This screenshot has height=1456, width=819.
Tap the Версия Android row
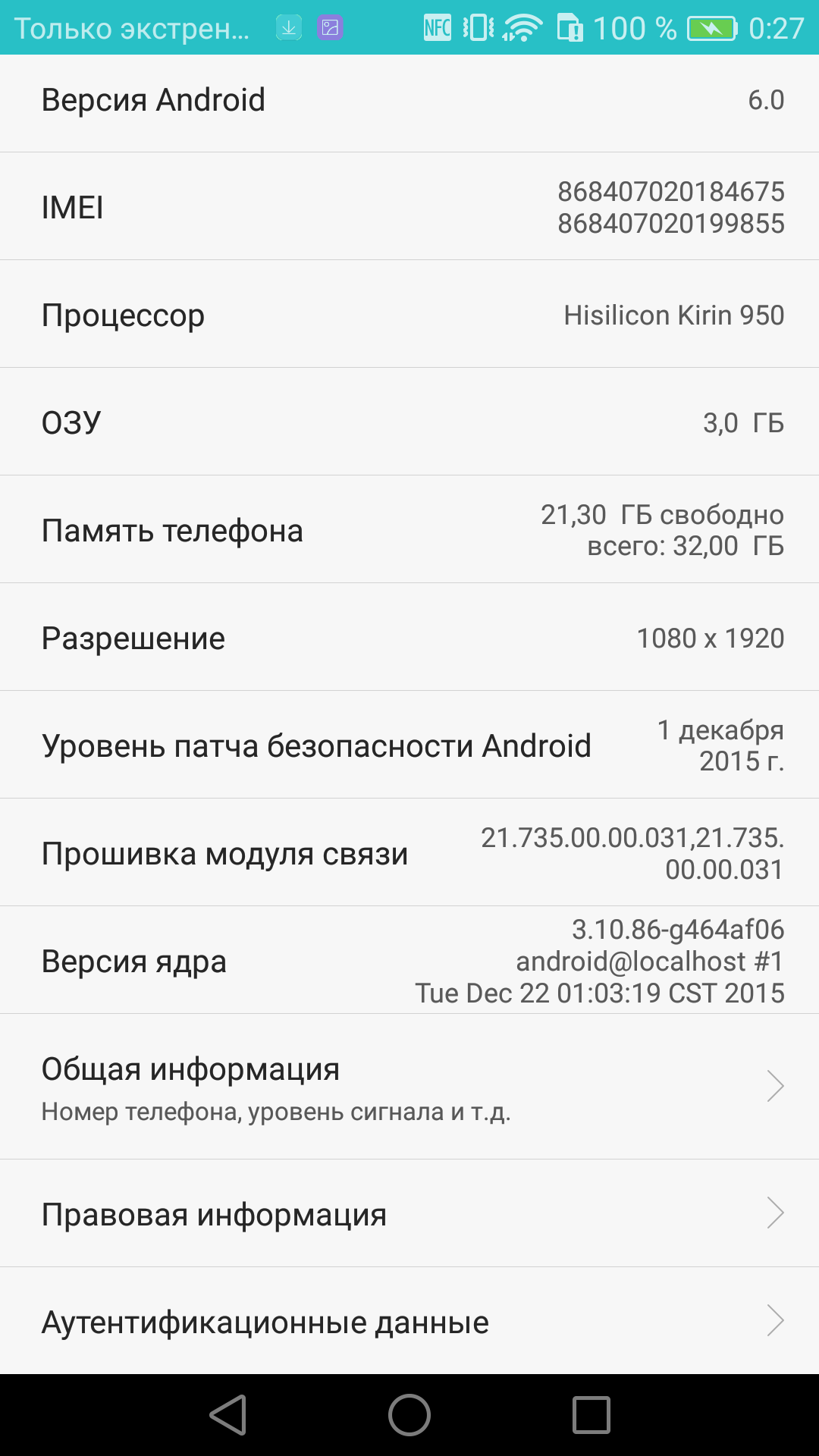click(409, 100)
